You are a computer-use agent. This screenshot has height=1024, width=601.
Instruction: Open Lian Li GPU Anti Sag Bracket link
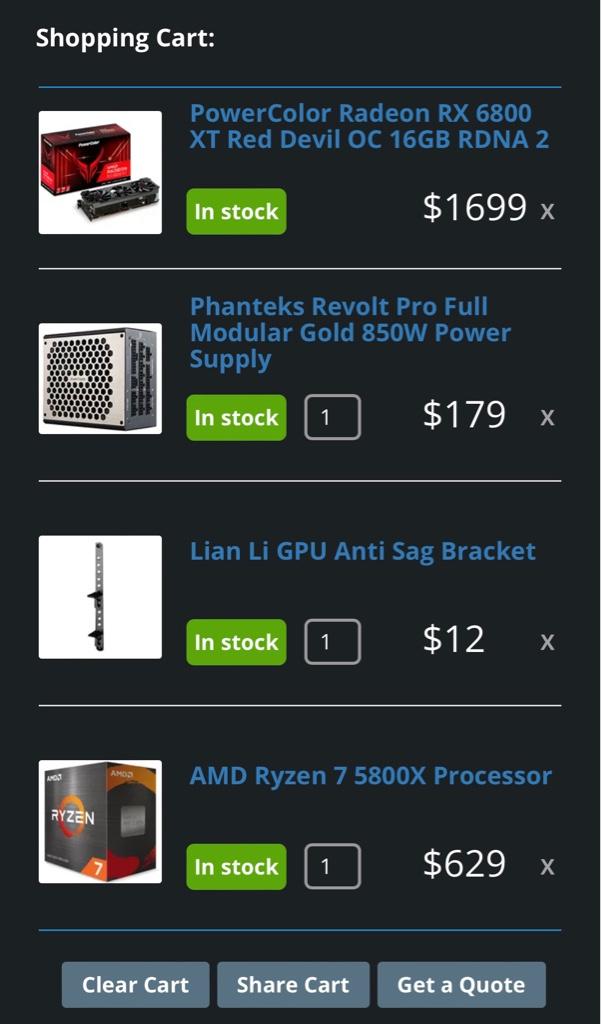pos(362,551)
